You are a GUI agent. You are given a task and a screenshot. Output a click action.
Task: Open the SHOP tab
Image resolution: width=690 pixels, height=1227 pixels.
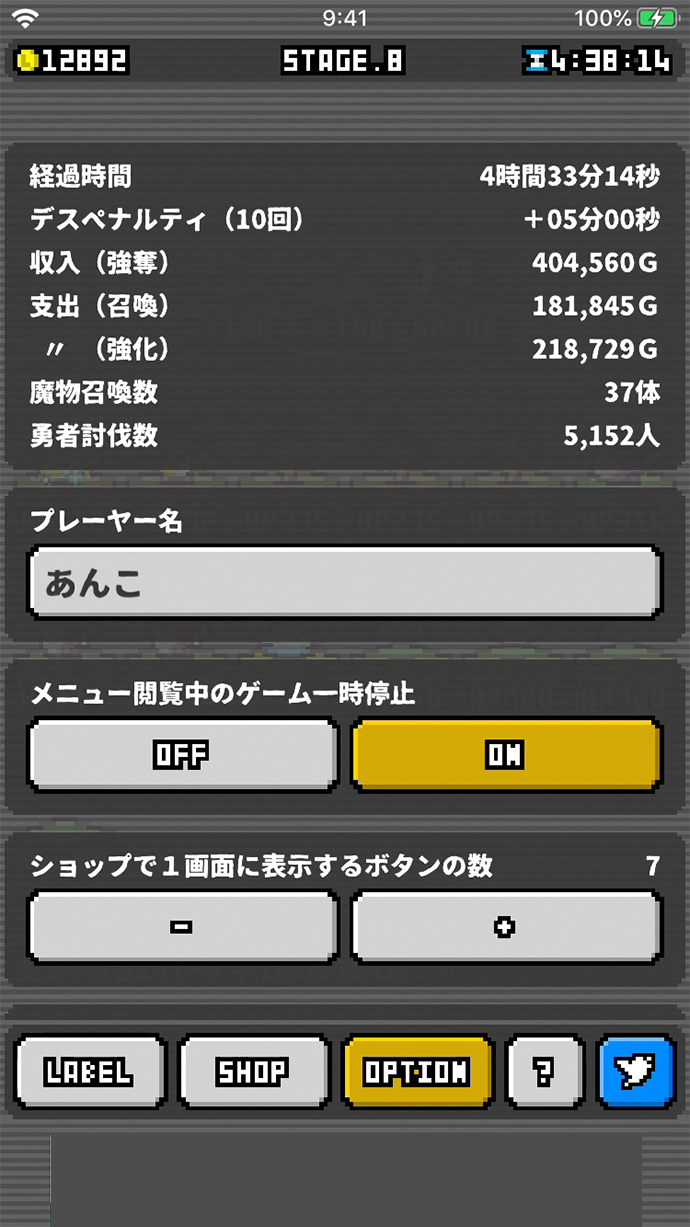(x=253, y=1072)
